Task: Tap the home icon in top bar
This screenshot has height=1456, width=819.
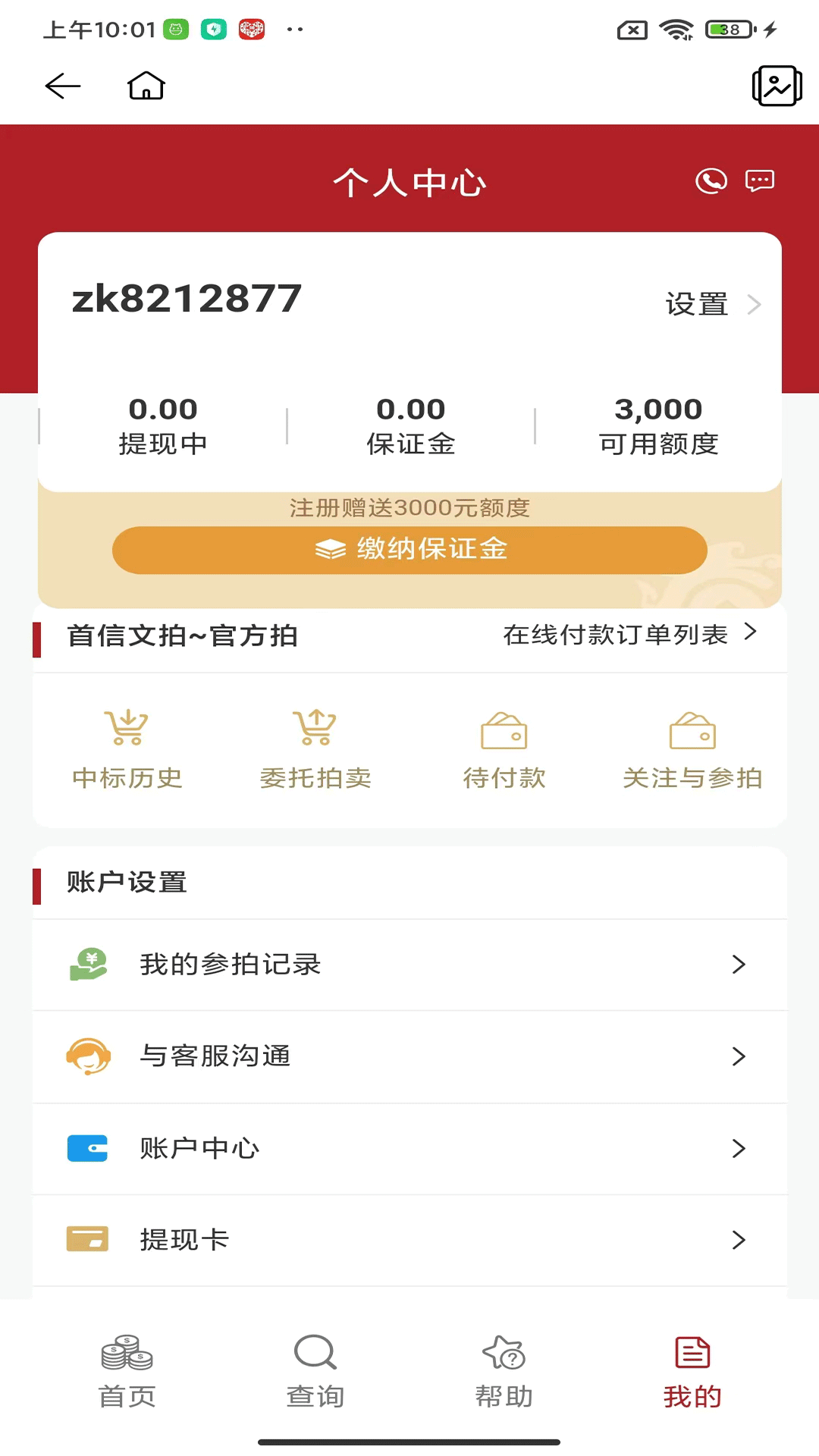Action: coord(146,86)
